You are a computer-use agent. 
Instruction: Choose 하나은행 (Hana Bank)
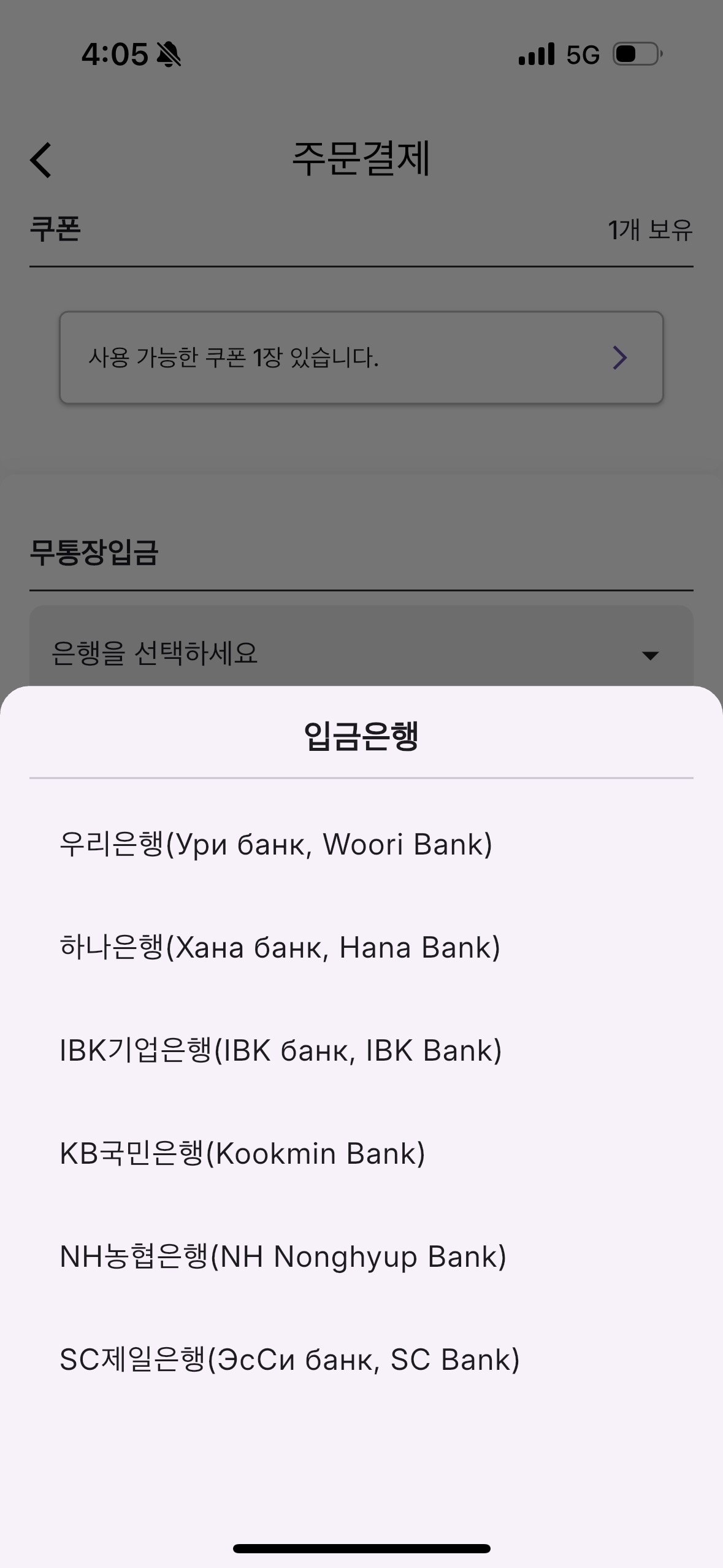(280, 948)
